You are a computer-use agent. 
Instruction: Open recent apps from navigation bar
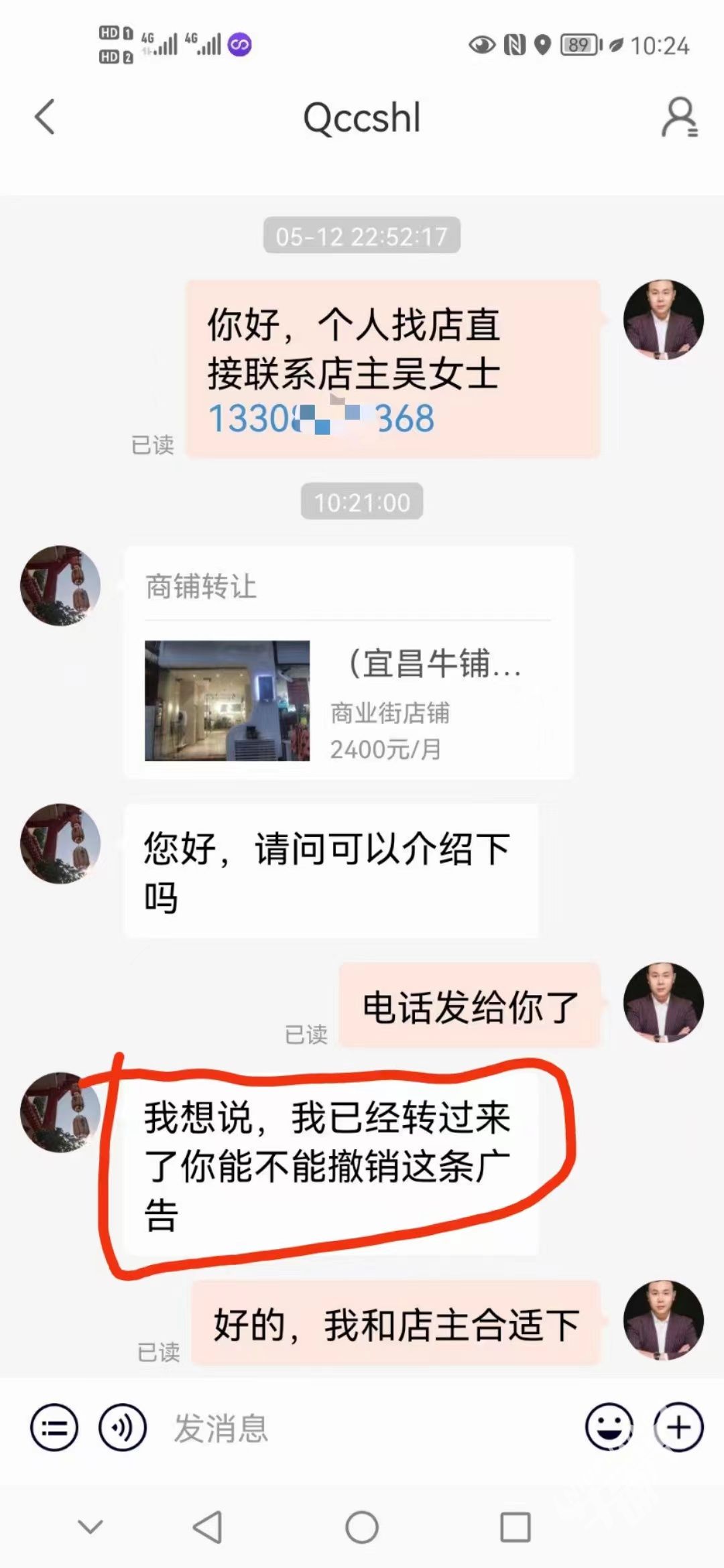point(516,1528)
